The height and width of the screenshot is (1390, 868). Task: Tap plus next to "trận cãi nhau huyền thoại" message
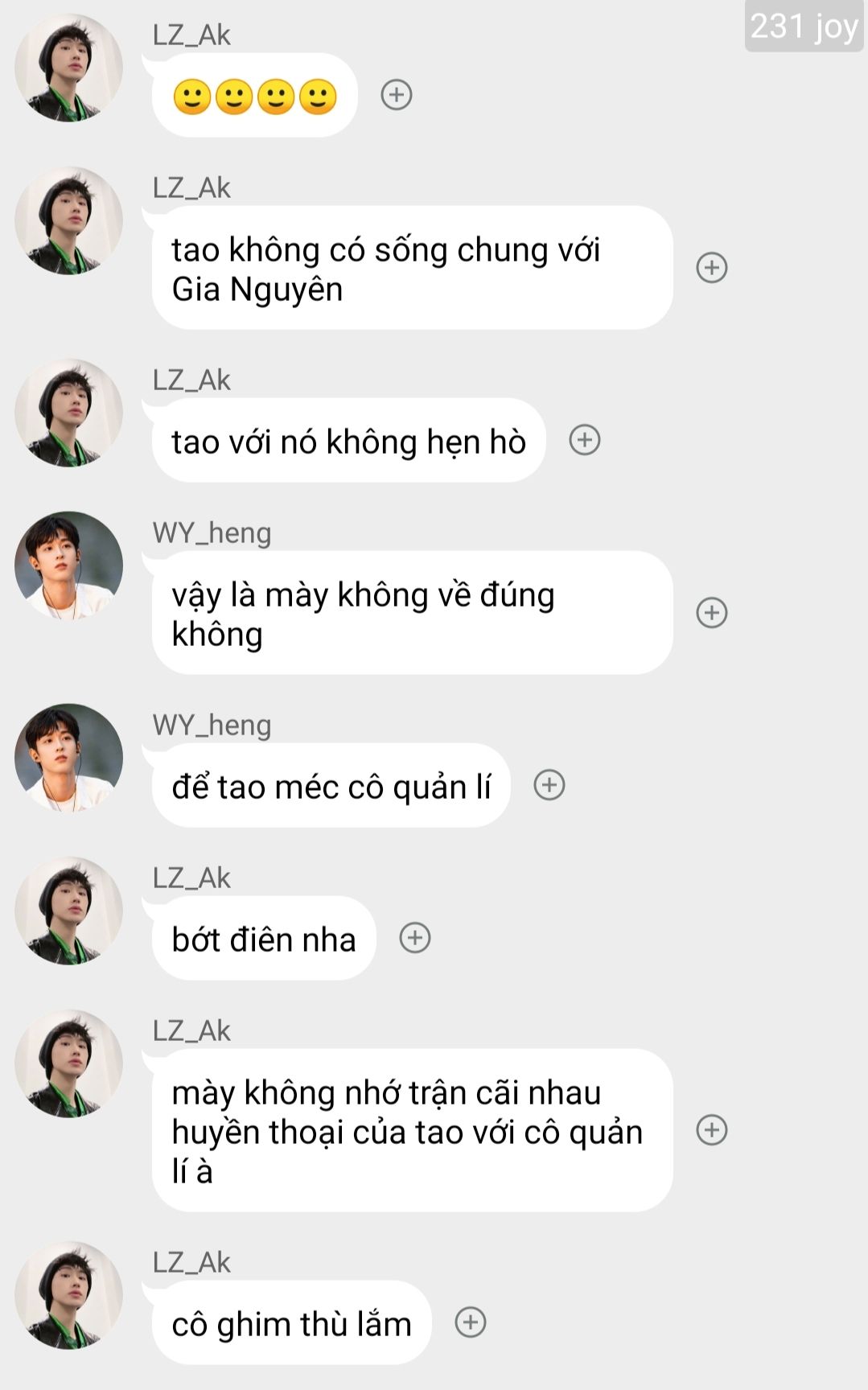point(711,1130)
